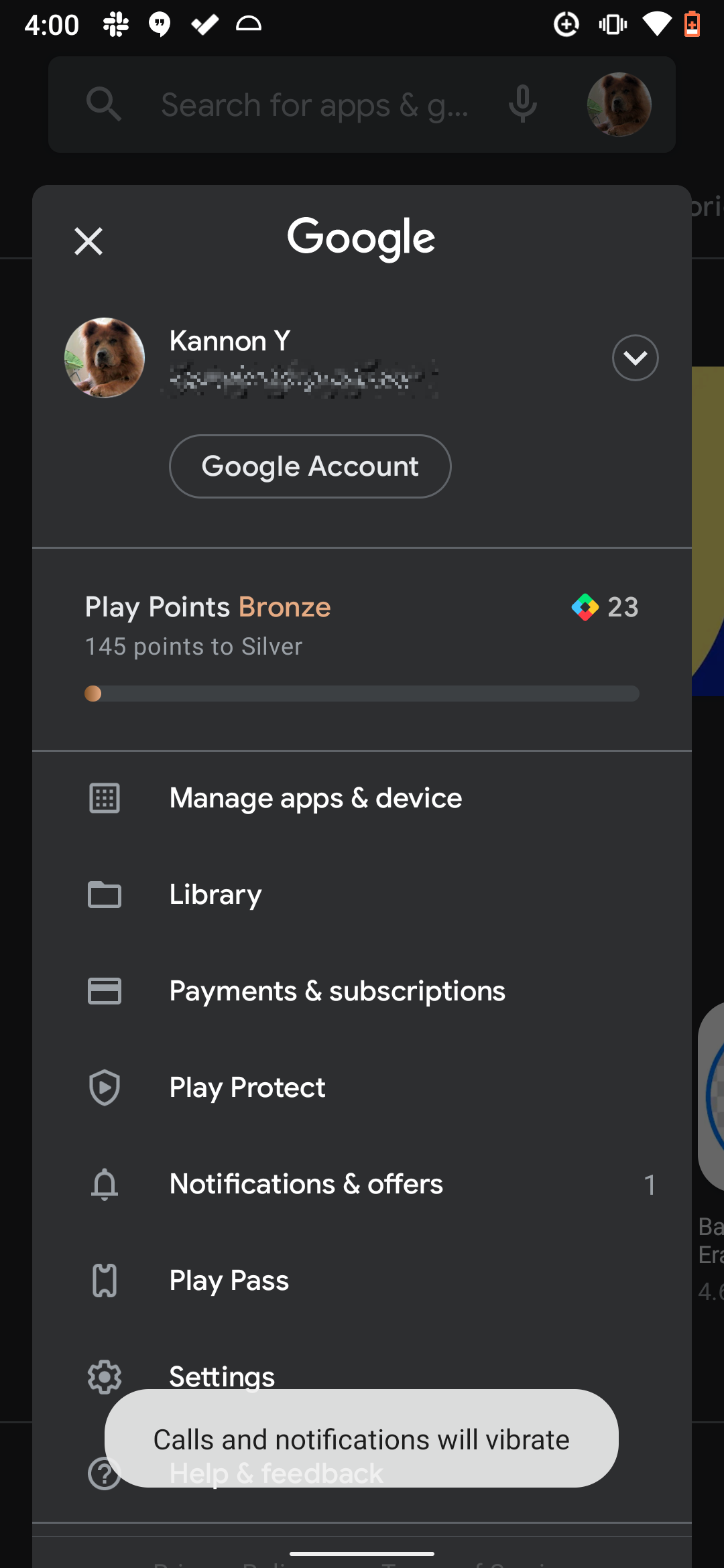Tap the Play Points diamond logo
Image resolution: width=724 pixels, height=1568 pixels.
[585, 607]
